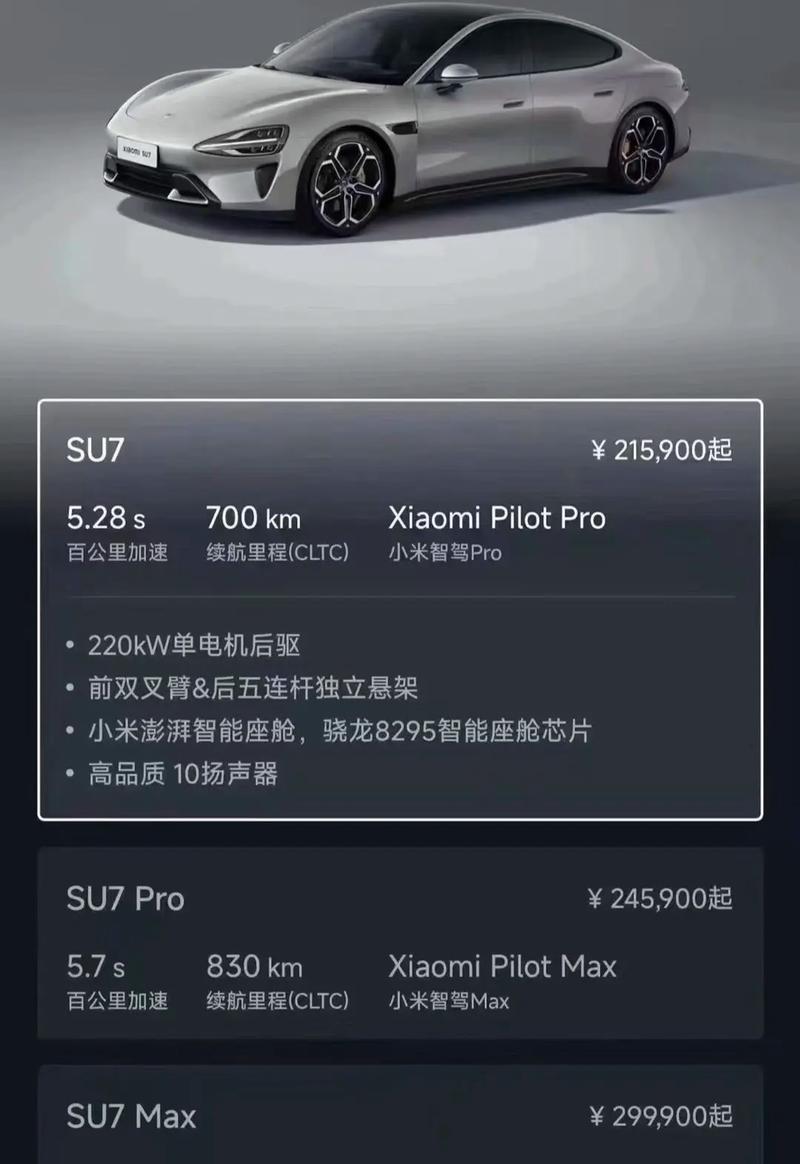Pick the SU7 Max version card
Image resolution: width=800 pixels, height=1164 pixels.
tap(400, 1115)
